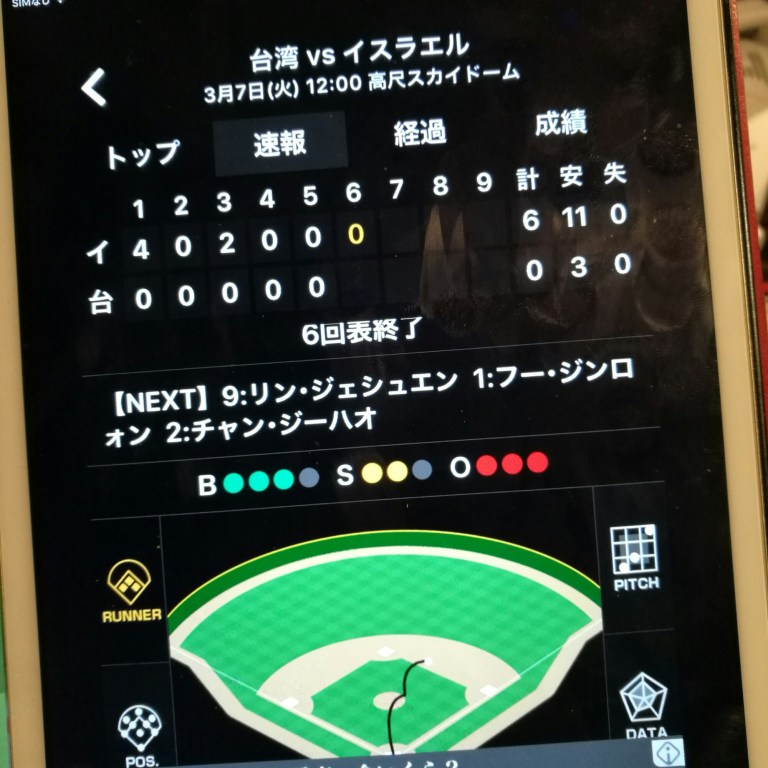The width and height of the screenshot is (768, 768).
Task: Open the DATA radar view
Action: tap(645, 706)
